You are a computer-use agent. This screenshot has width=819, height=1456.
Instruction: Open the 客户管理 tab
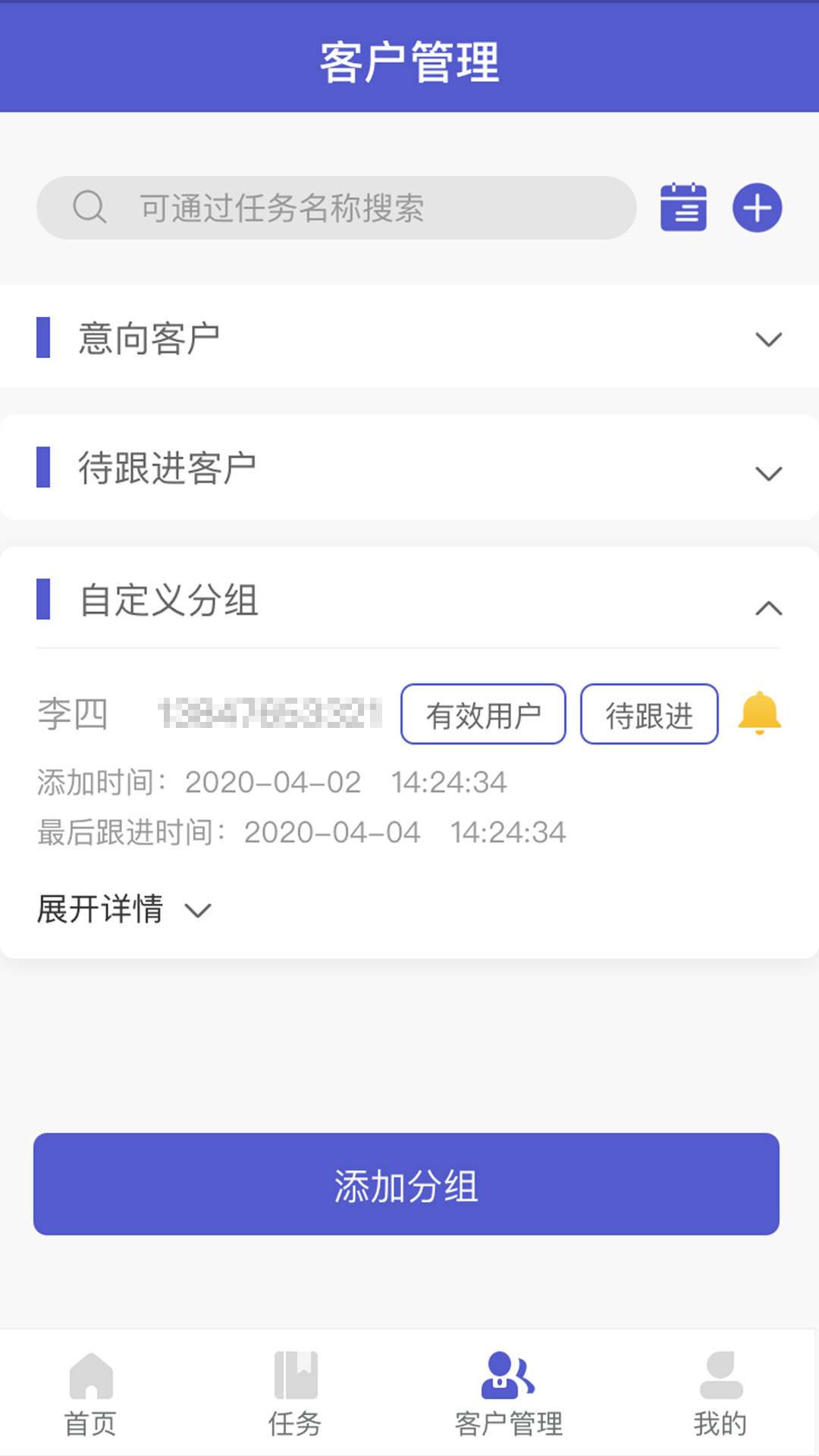[508, 1394]
